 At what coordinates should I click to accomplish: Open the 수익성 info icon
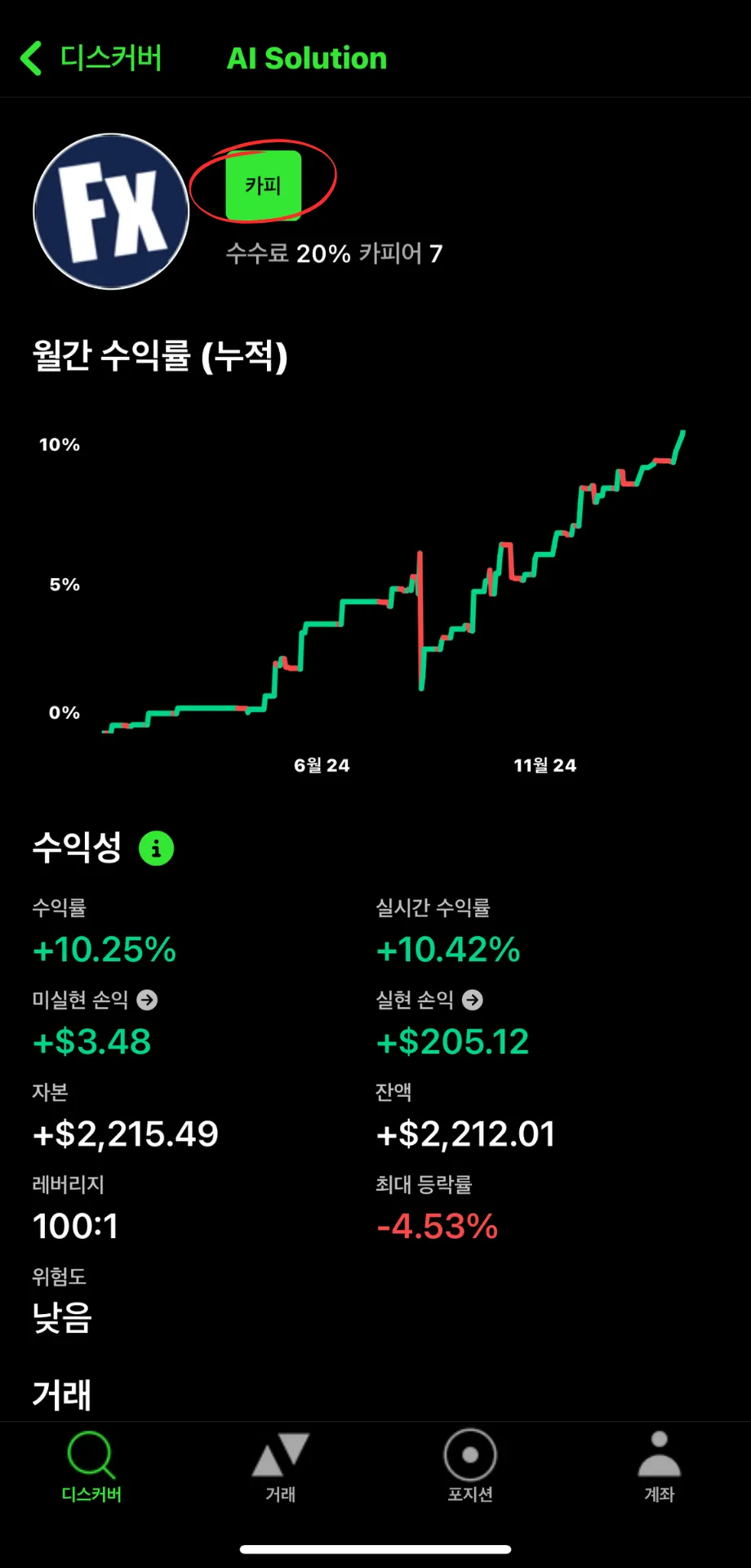pyautogui.click(x=156, y=849)
